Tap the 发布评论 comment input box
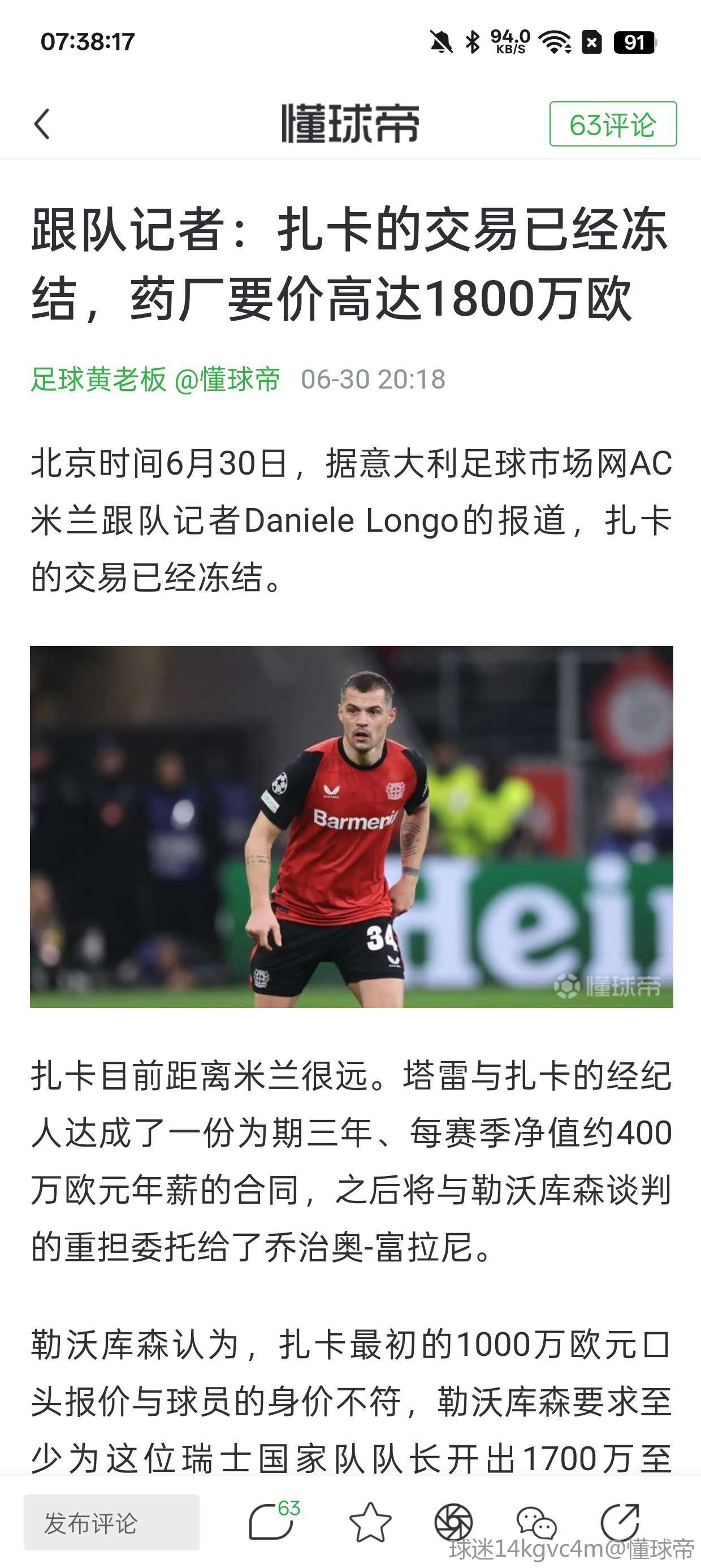This screenshot has height=1568, width=701. pos(111,1522)
